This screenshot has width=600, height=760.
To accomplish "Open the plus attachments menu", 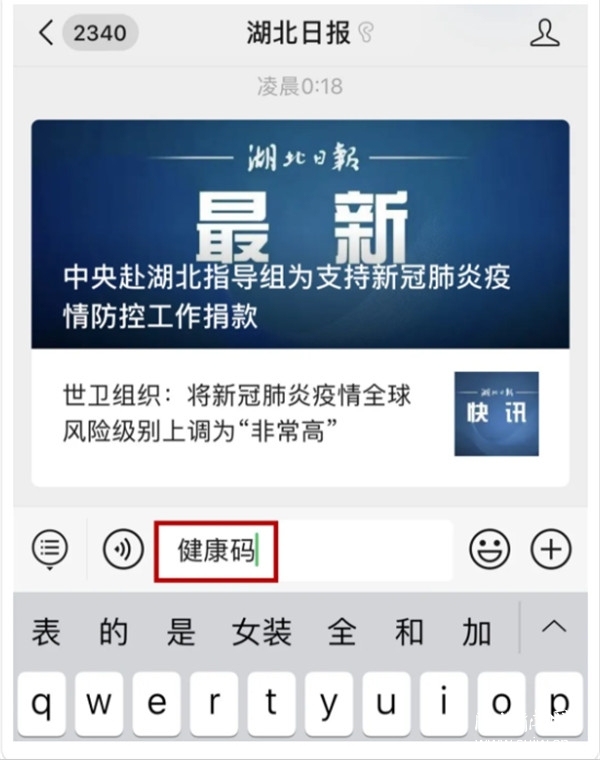I will coord(550,549).
